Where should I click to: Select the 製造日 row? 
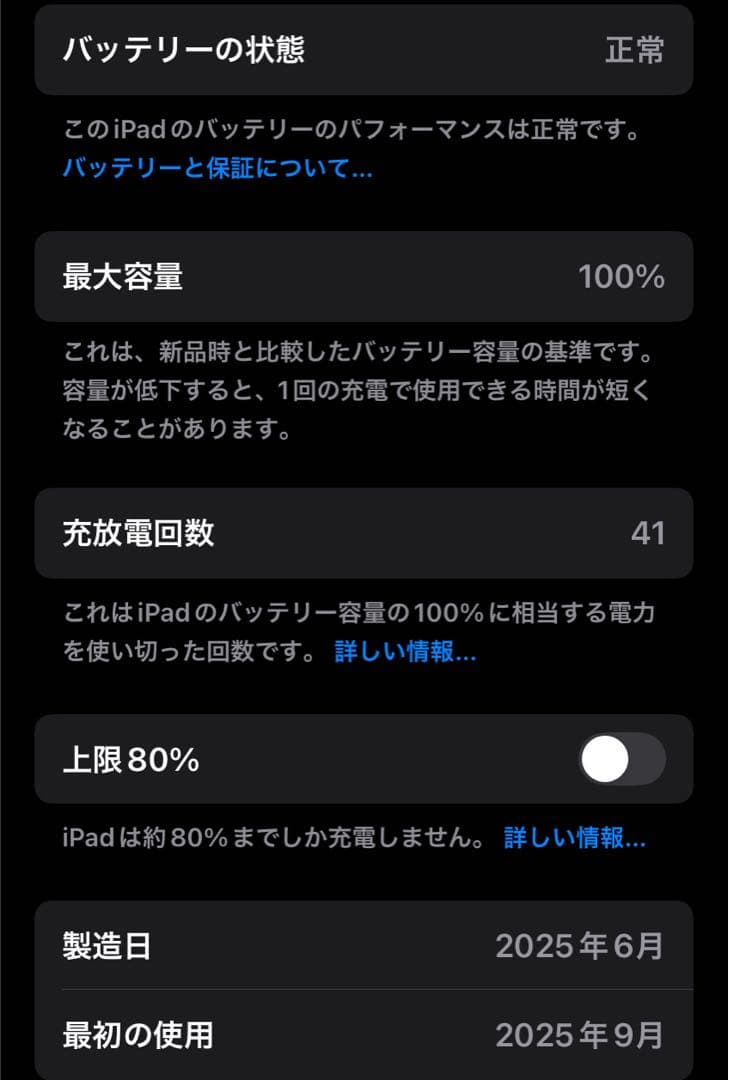[364, 943]
